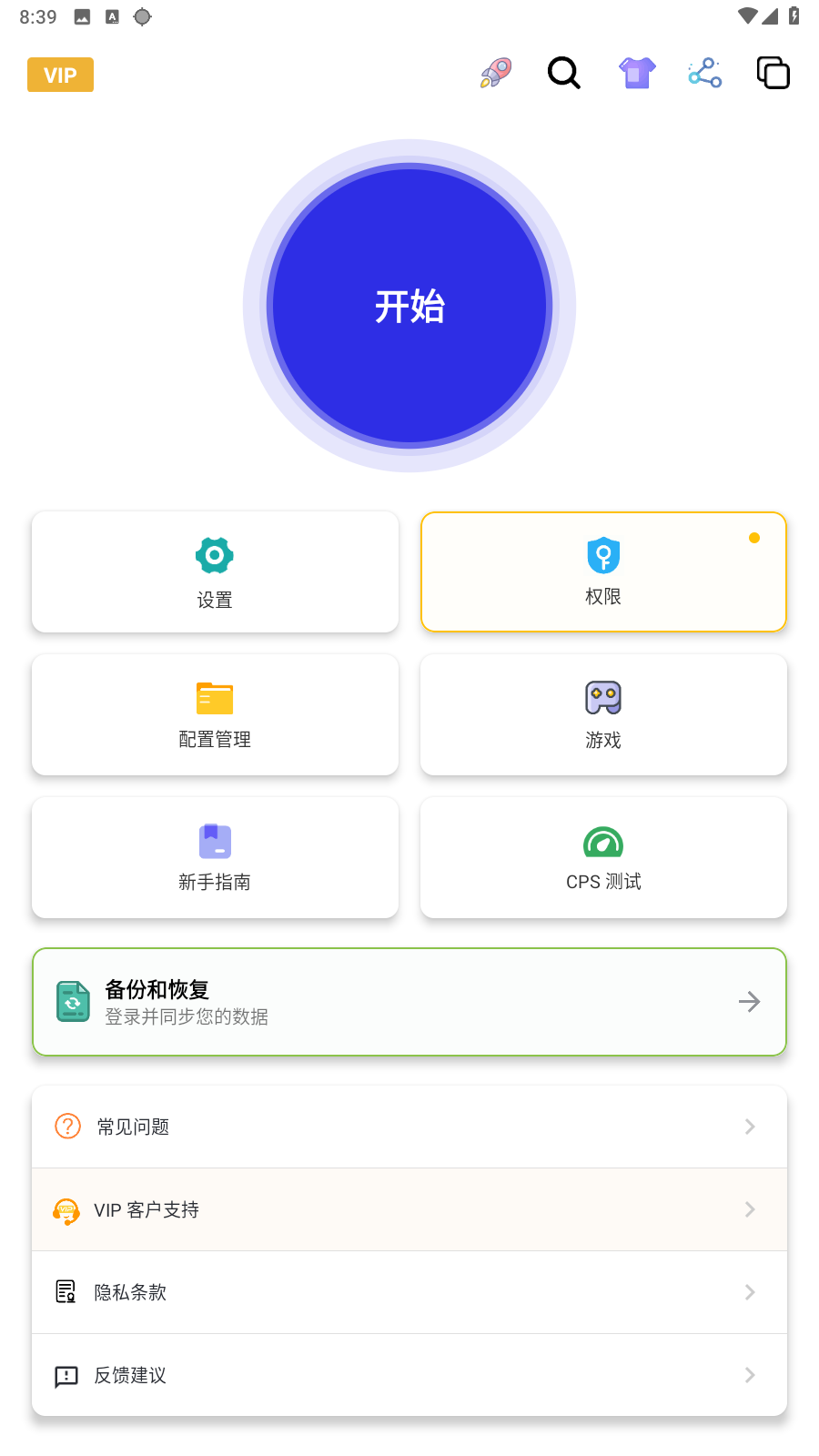Open 新手指南 beginner guide card
The image size is (819, 1456).
pos(215,856)
